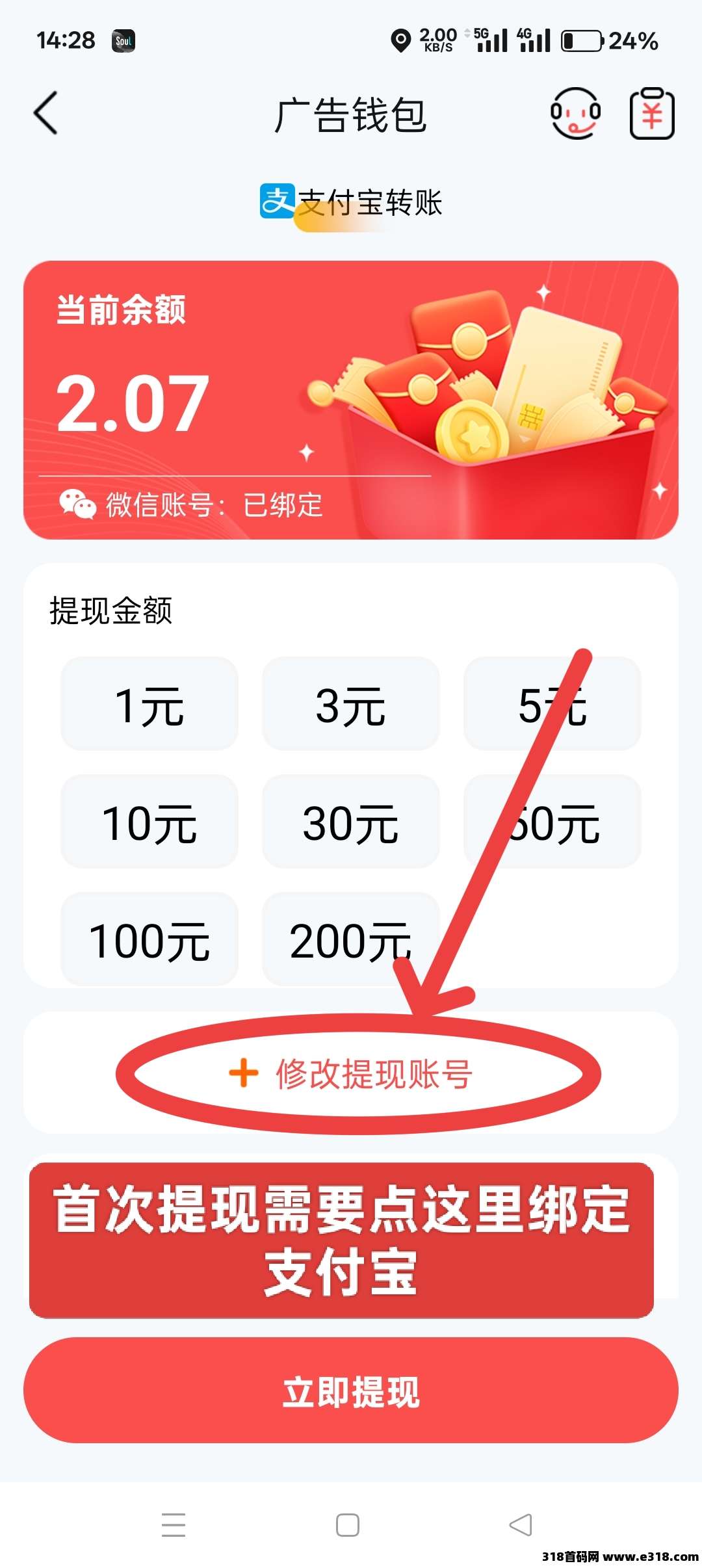Viewport: 702px width, 1568px height.
Task: Go to the home screen
Action: [348, 1524]
